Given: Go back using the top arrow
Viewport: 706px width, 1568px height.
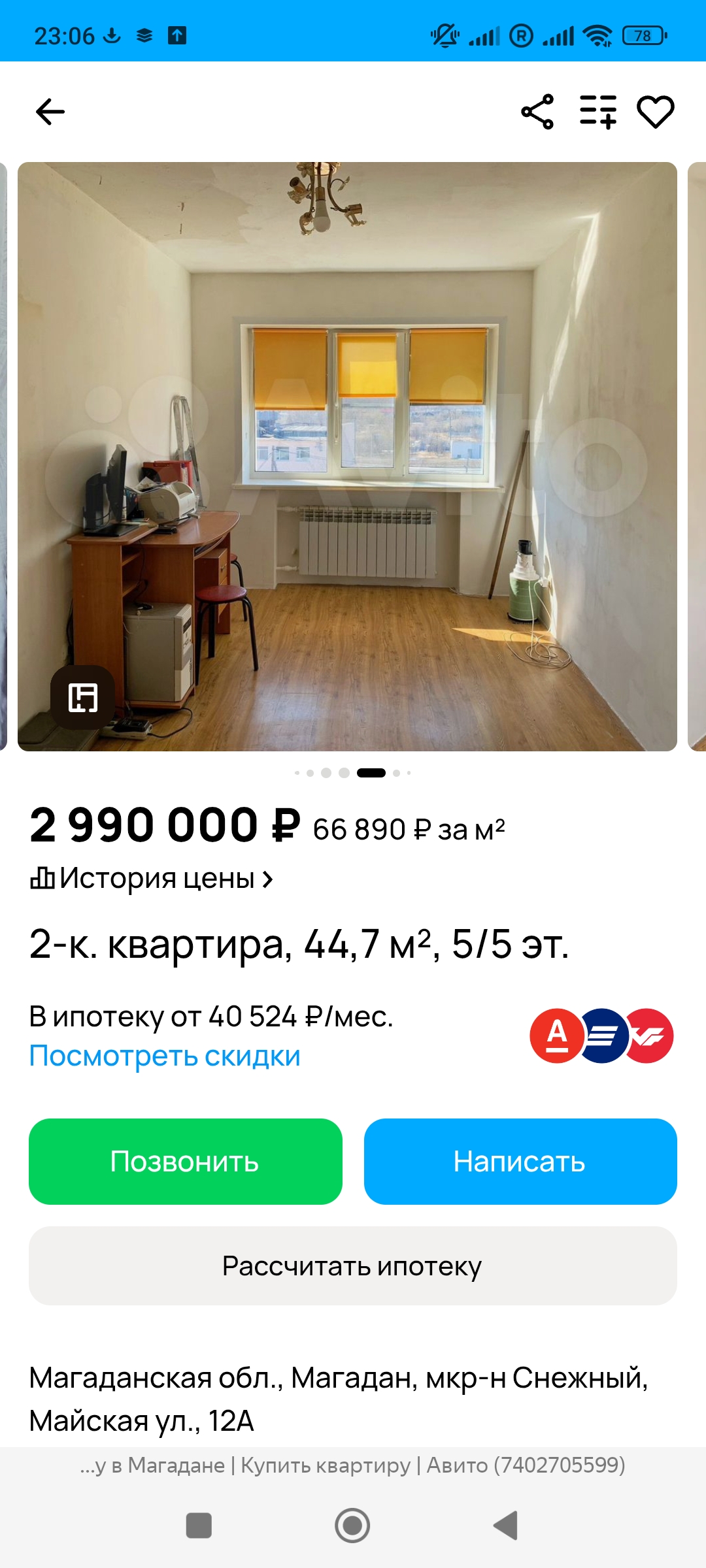Looking at the screenshot, I should click(50, 112).
